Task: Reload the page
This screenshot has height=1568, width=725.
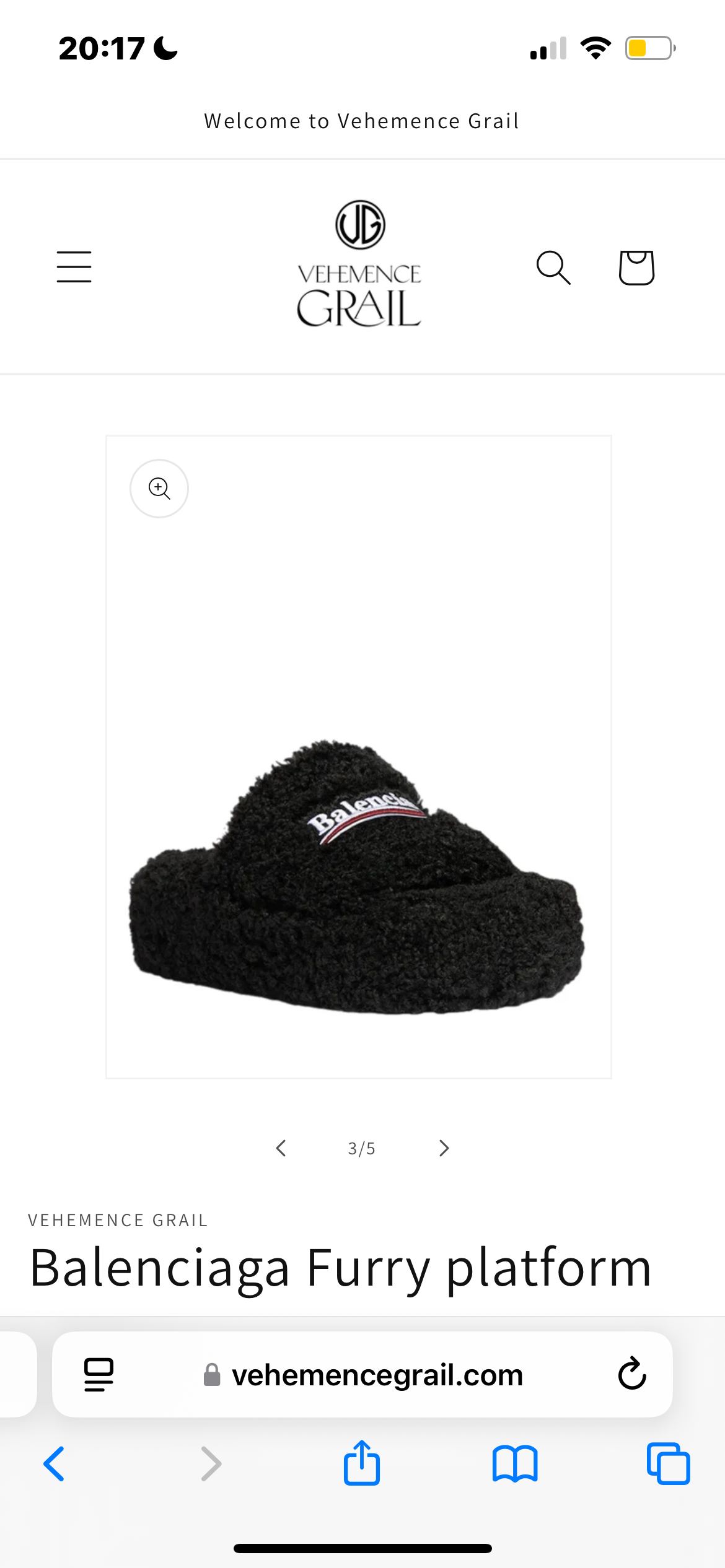Action: point(631,1374)
